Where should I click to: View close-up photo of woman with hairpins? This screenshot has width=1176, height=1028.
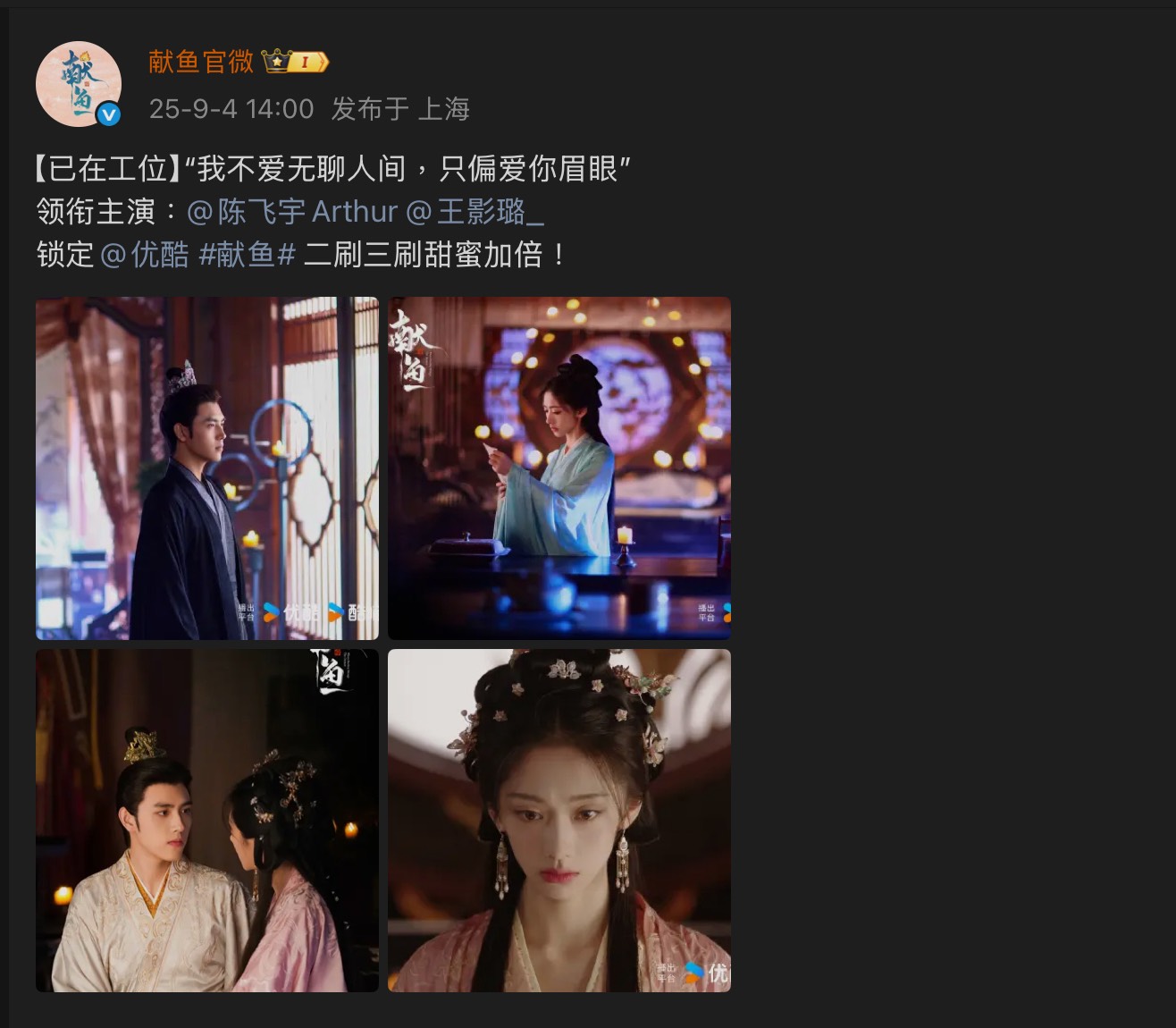(x=559, y=820)
